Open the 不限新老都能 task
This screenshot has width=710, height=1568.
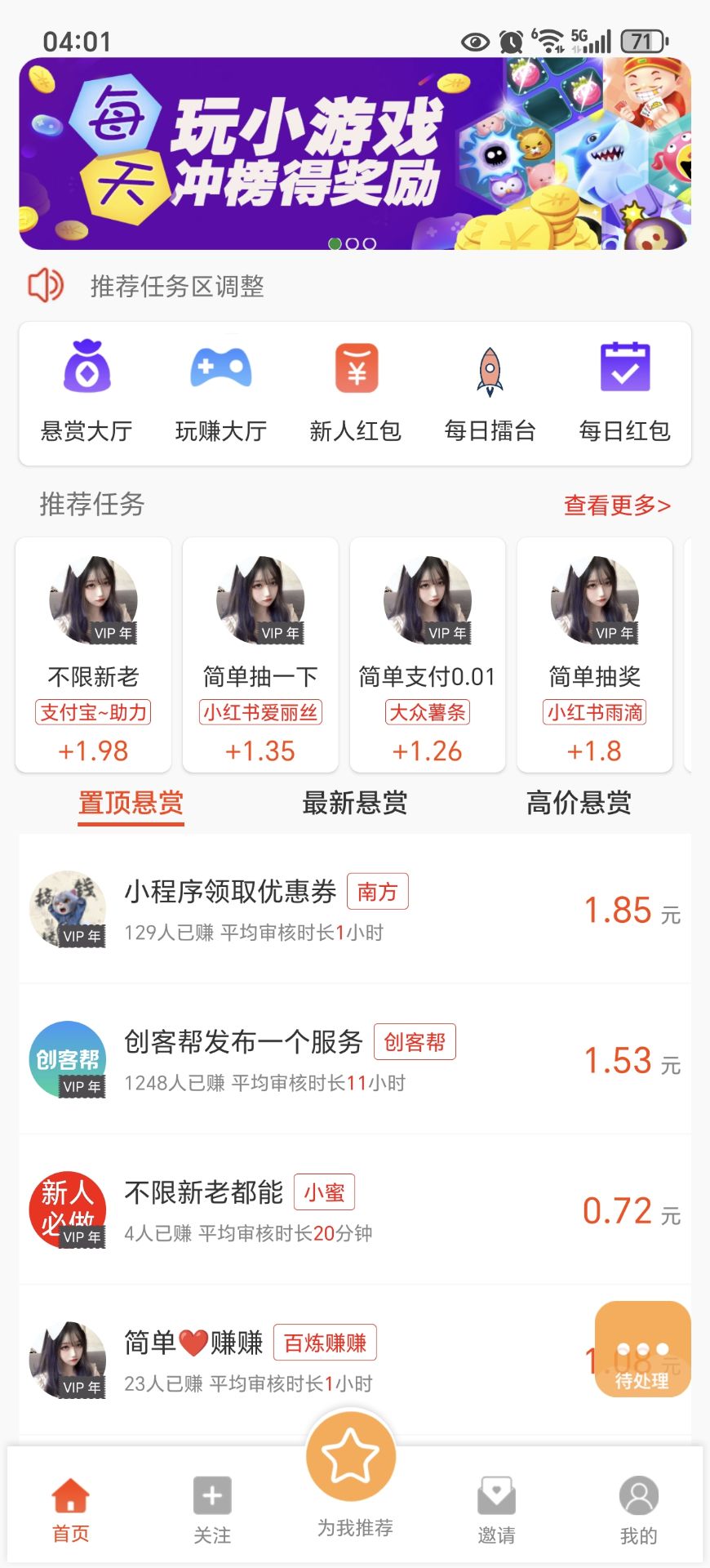(355, 1209)
